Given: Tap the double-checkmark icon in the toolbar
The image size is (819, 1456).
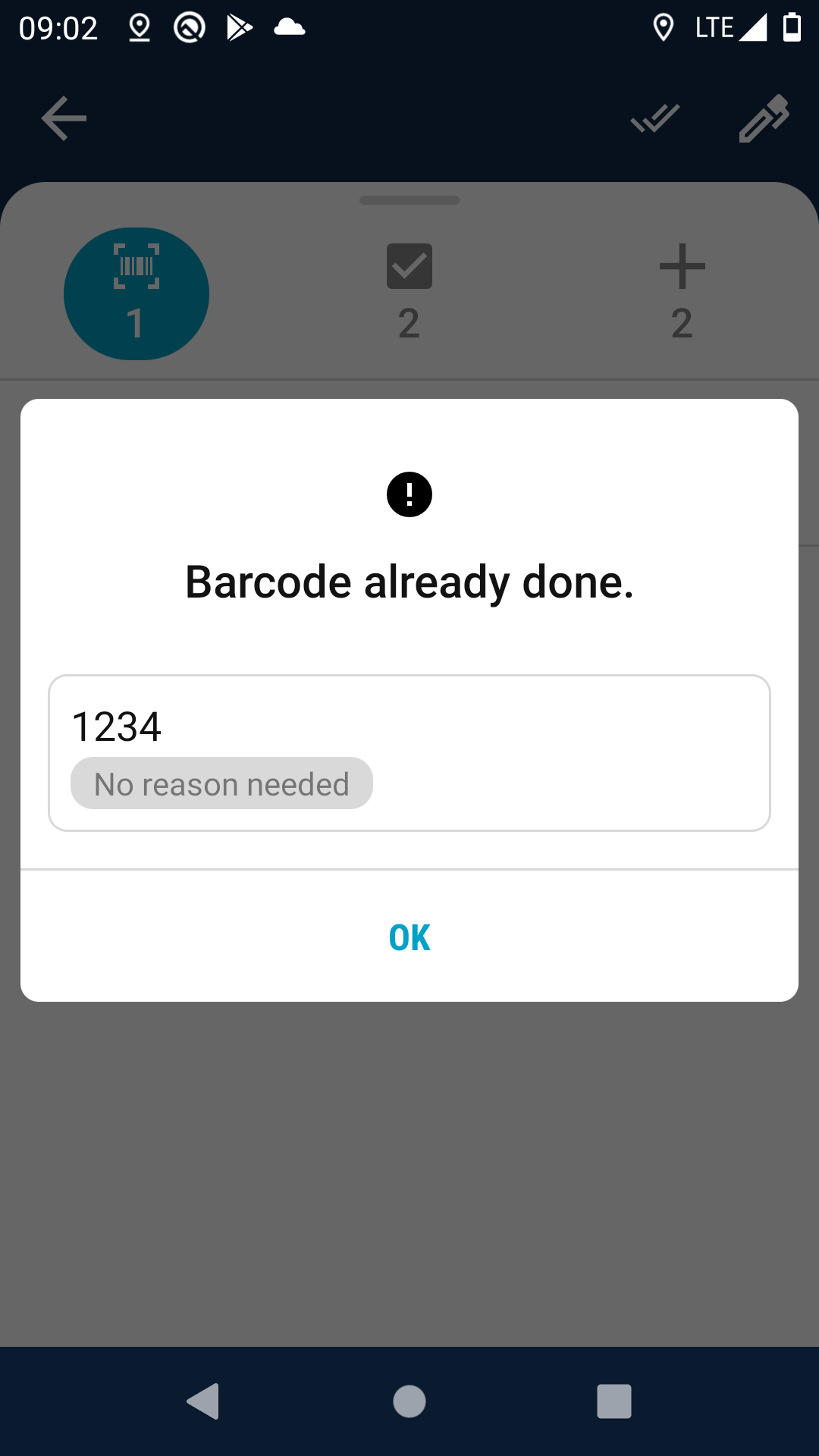Looking at the screenshot, I should click(x=655, y=119).
